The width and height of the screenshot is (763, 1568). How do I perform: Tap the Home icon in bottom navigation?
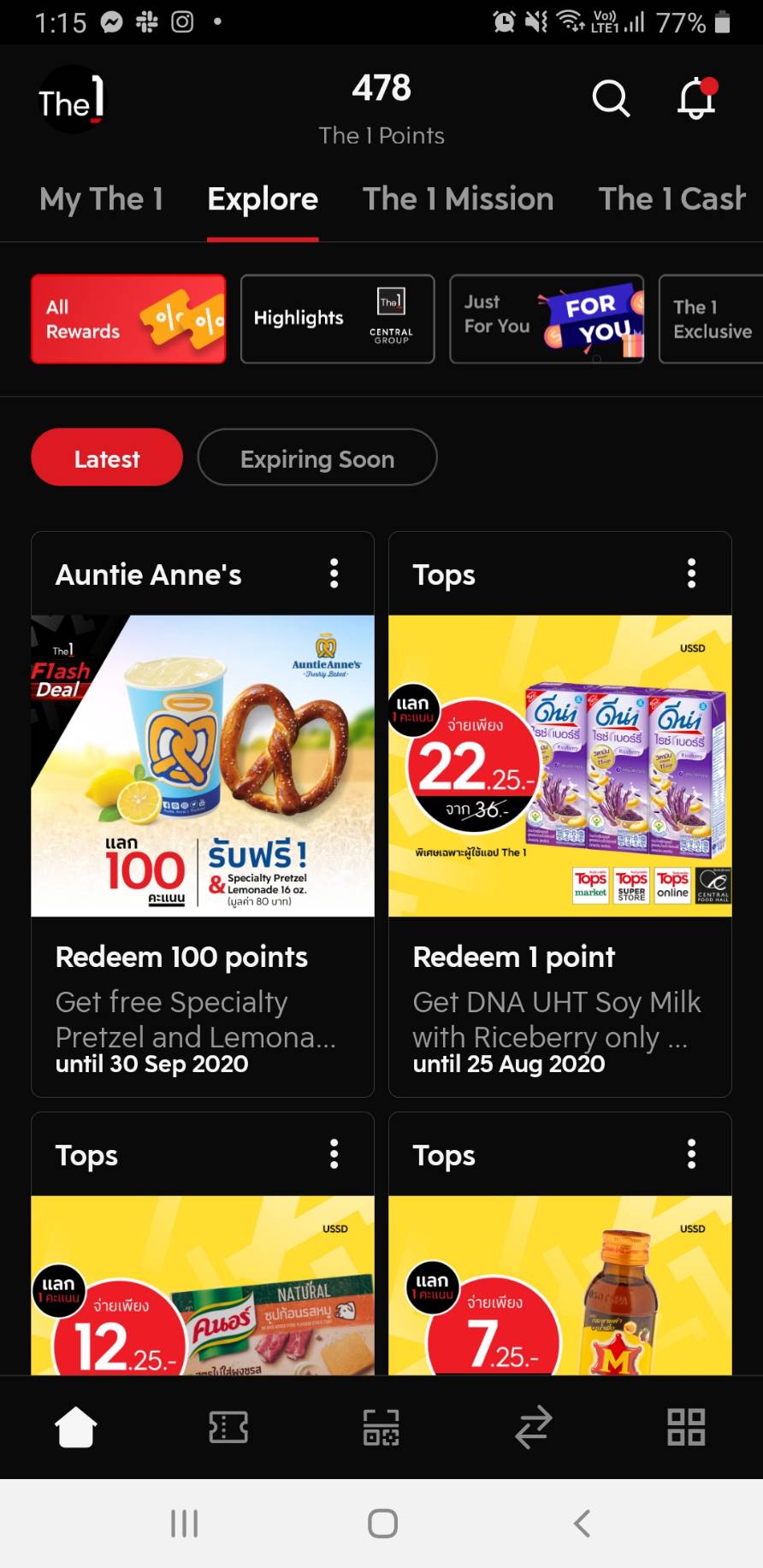[76, 1426]
